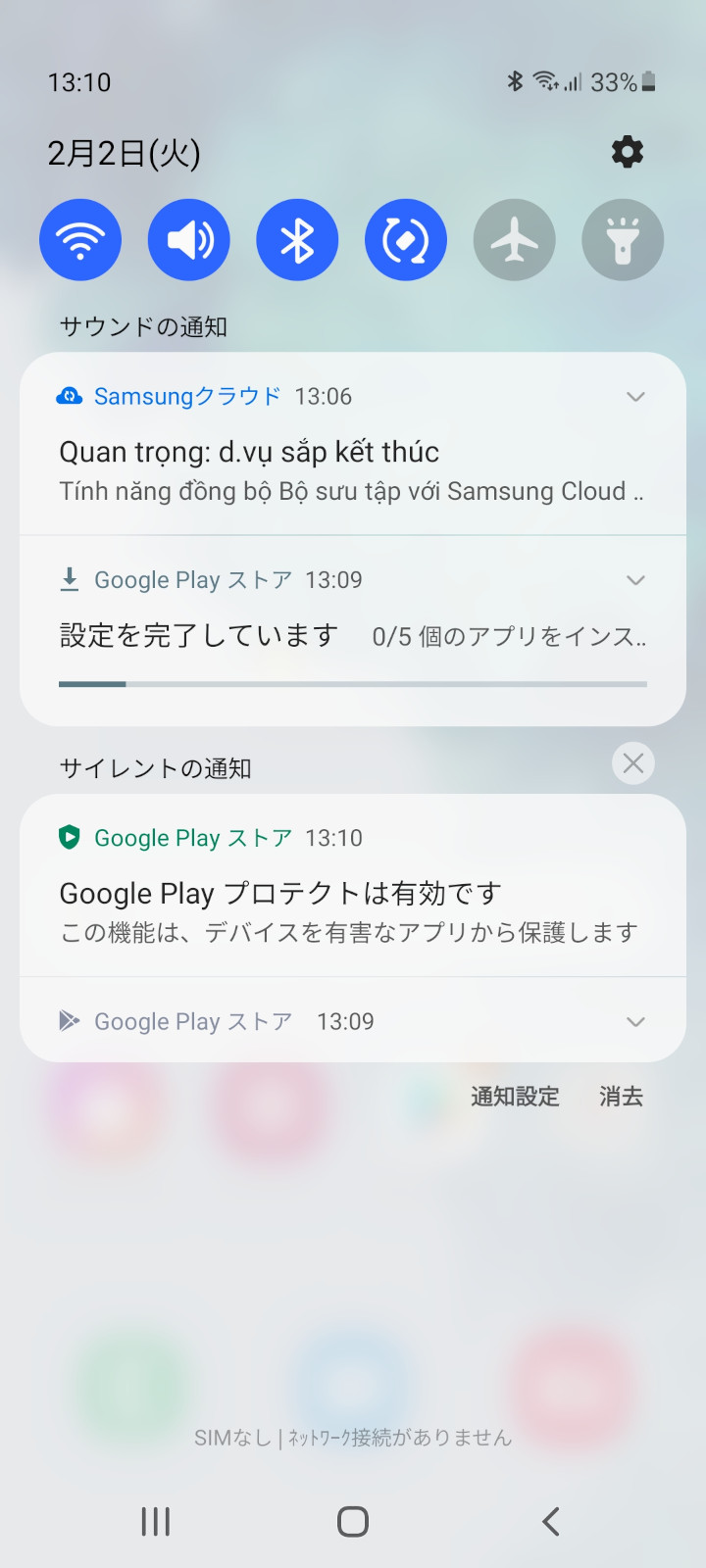Toggle Wi-Fi quick setting off
Image resolution: width=706 pixels, height=1568 pixels.
click(x=80, y=240)
